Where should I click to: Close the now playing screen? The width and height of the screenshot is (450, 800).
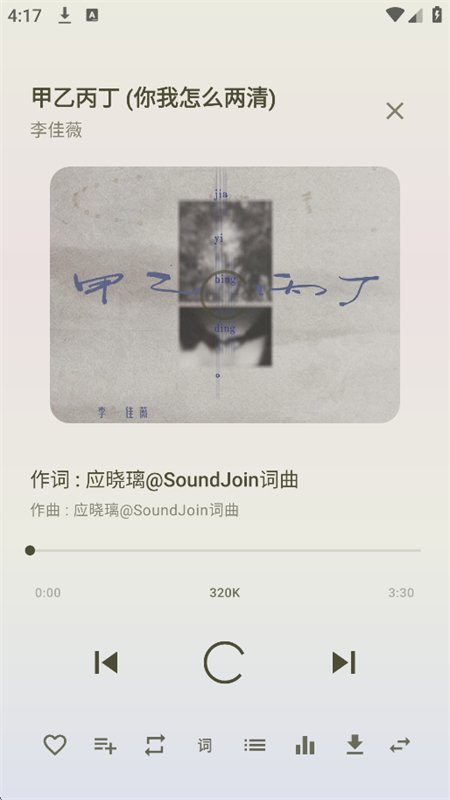coord(395,111)
